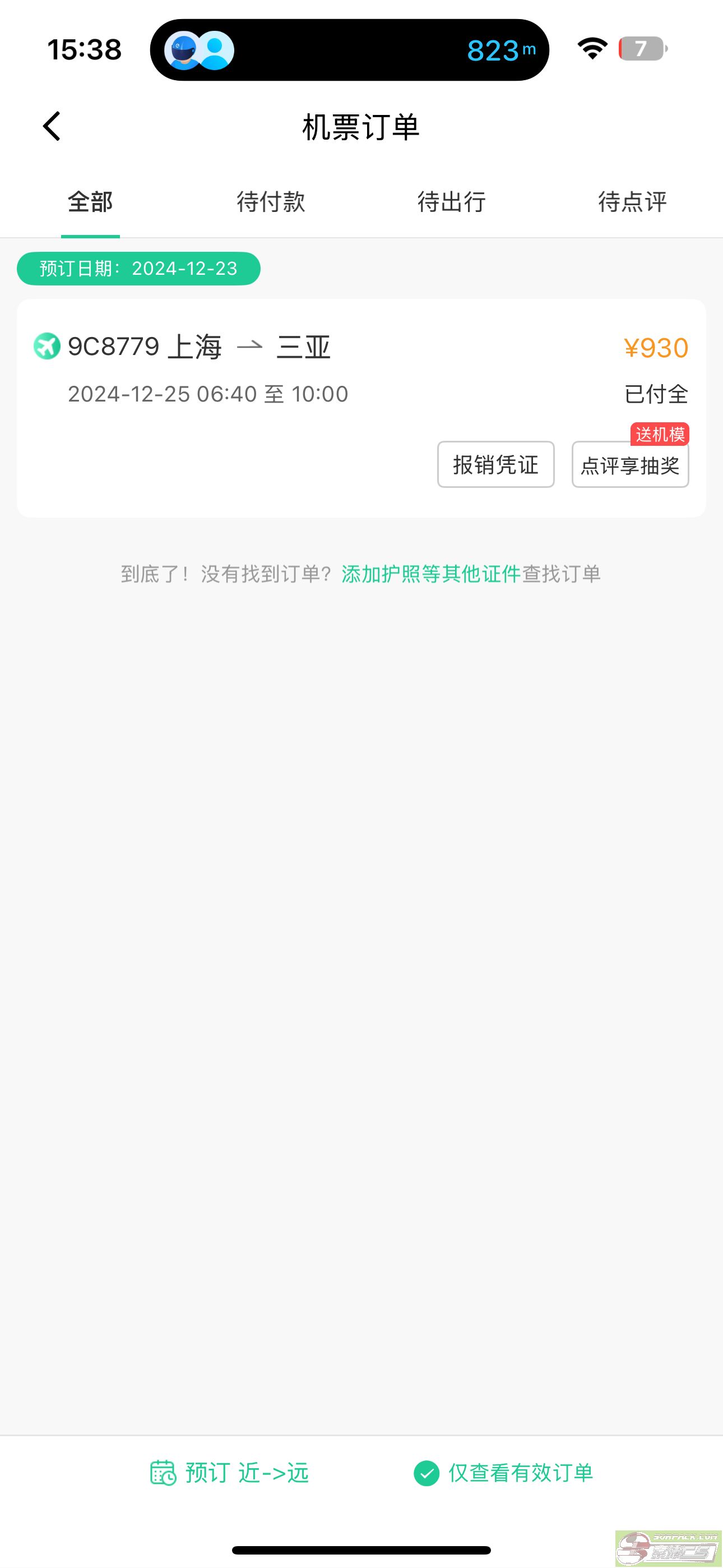Change sort order via 预订 近->远
Screen dimensions: 723x1568
tap(230, 1473)
